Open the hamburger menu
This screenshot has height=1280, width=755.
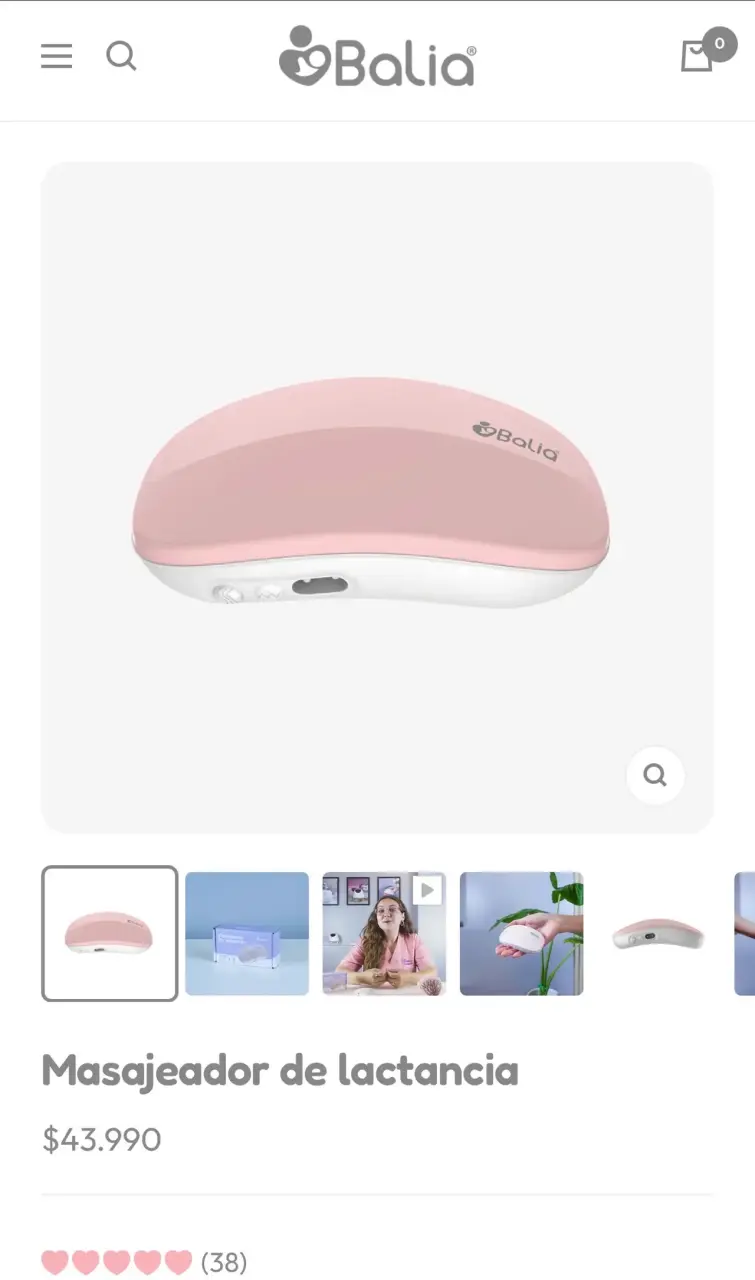[x=56, y=56]
